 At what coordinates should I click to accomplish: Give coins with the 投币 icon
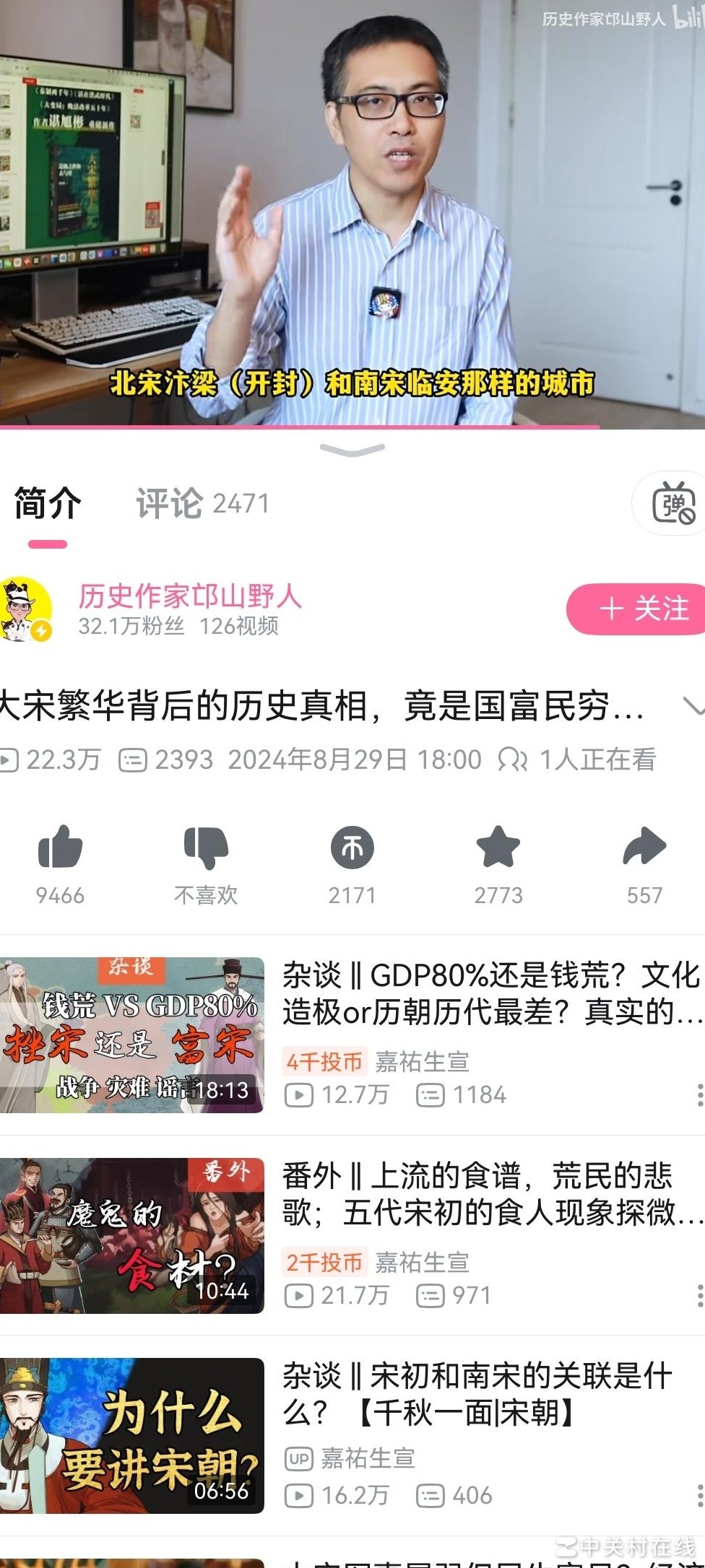click(x=352, y=848)
